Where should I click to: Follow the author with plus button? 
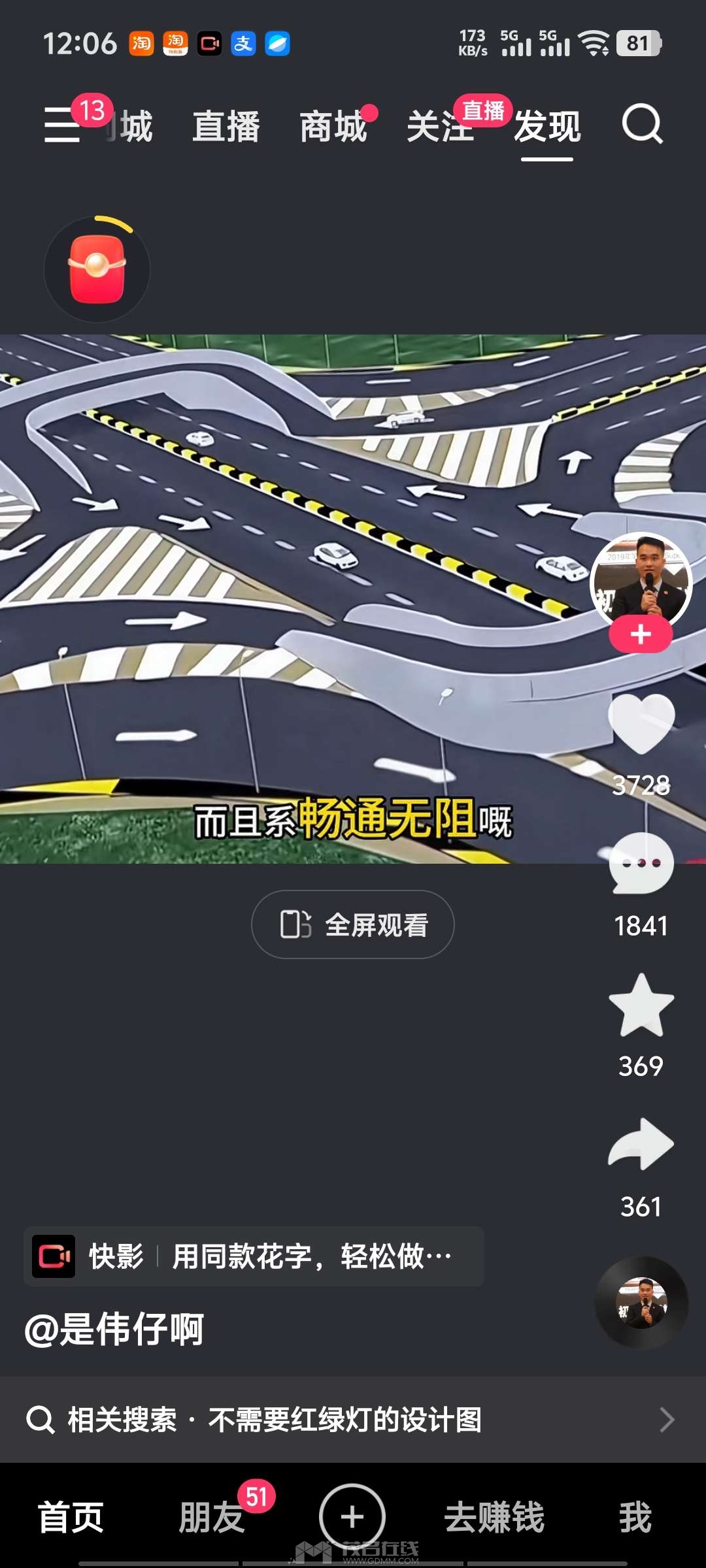(x=641, y=634)
